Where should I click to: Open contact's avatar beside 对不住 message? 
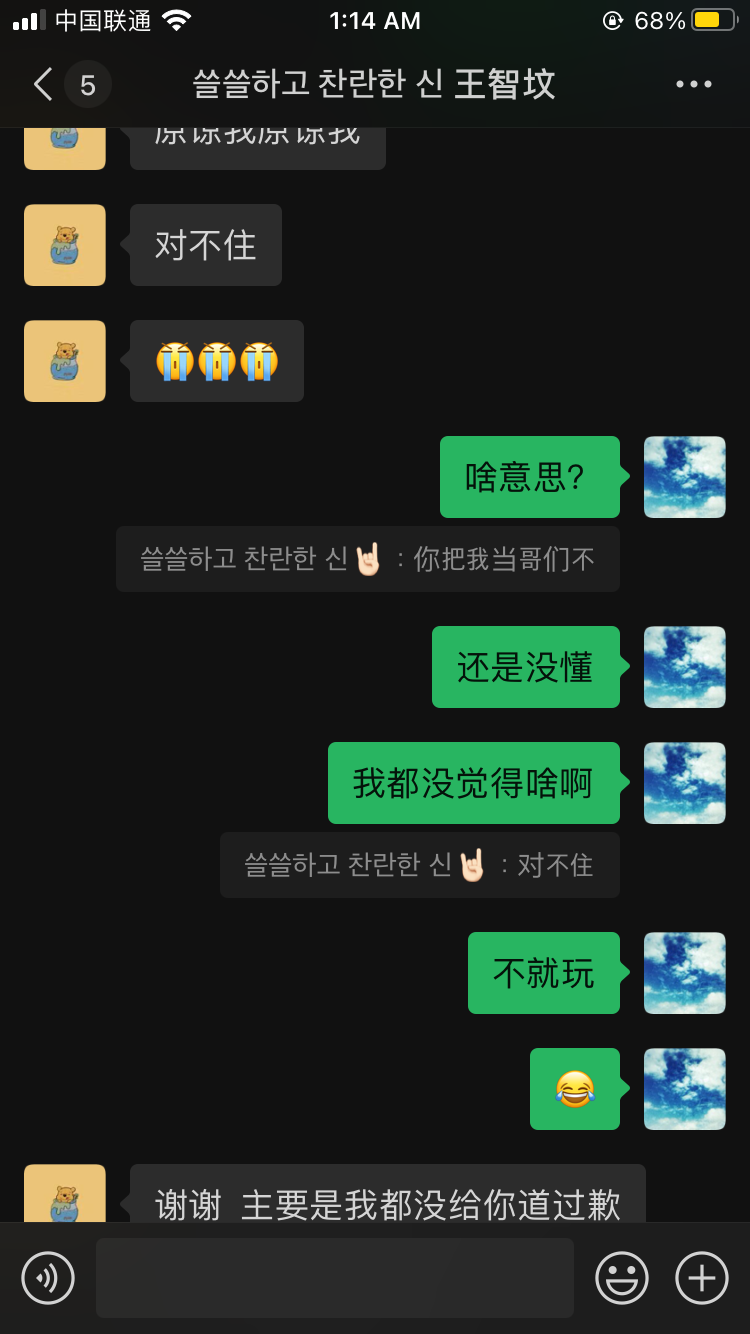tap(65, 245)
